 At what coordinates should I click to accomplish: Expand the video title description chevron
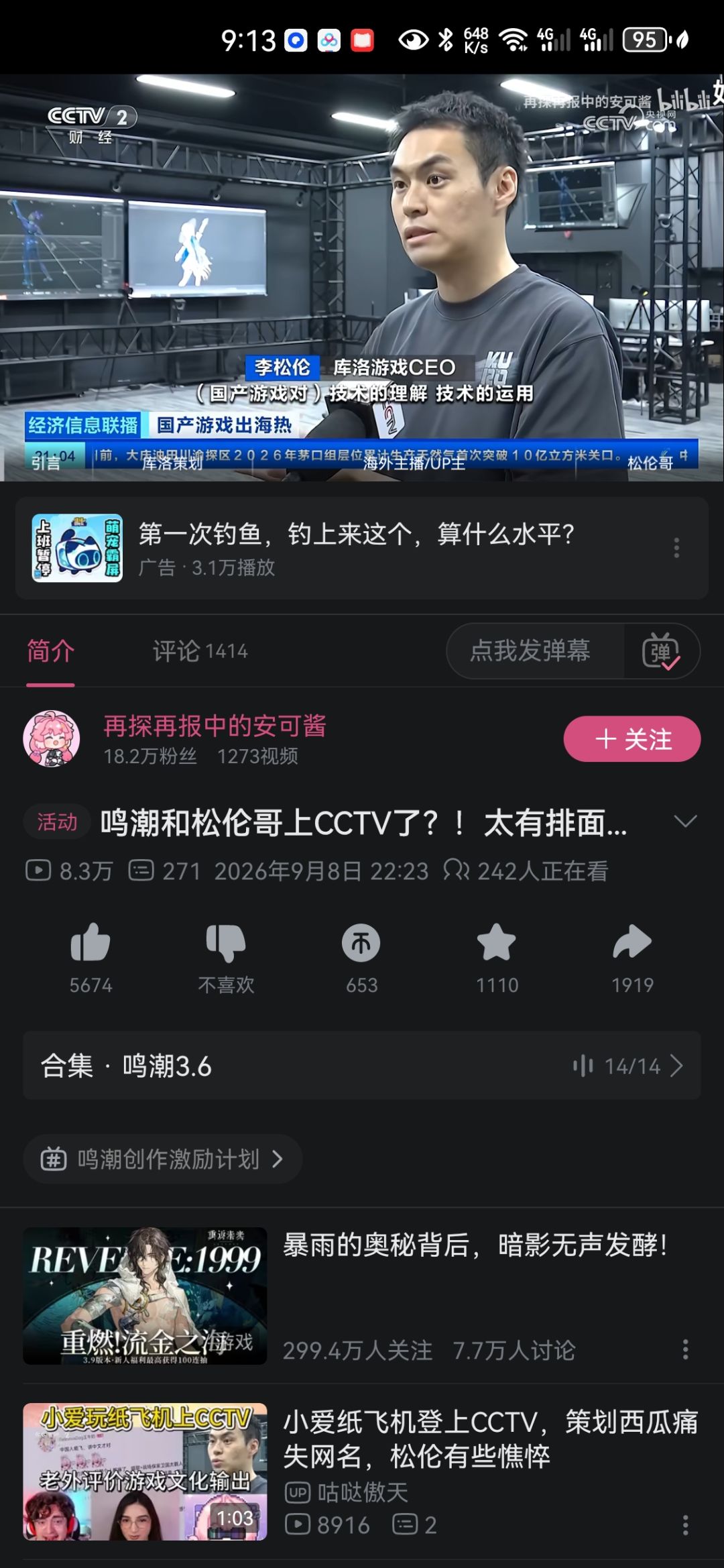point(685,822)
